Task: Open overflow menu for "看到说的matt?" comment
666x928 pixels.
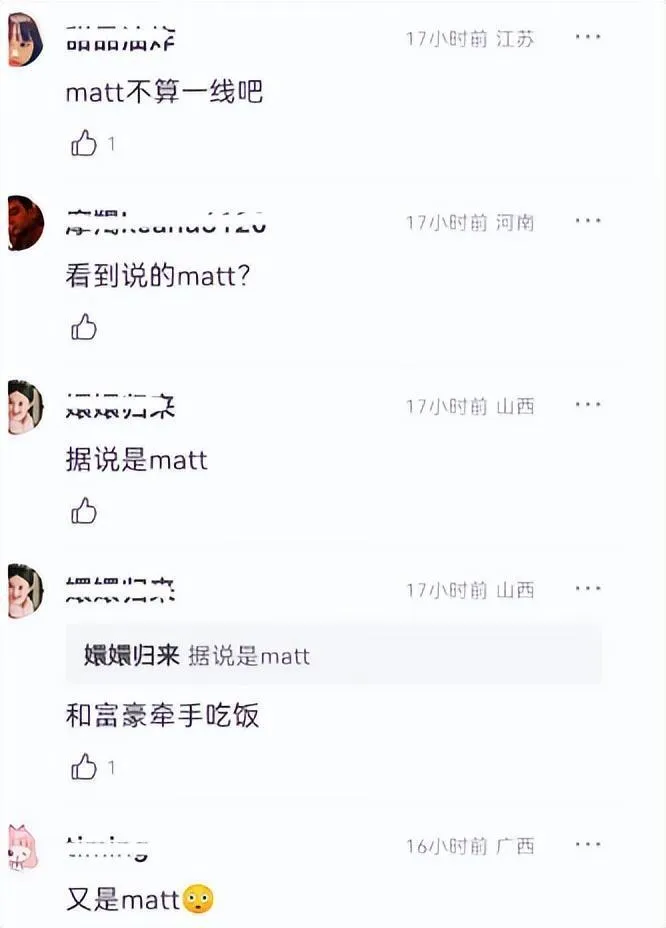Action: click(588, 222)
